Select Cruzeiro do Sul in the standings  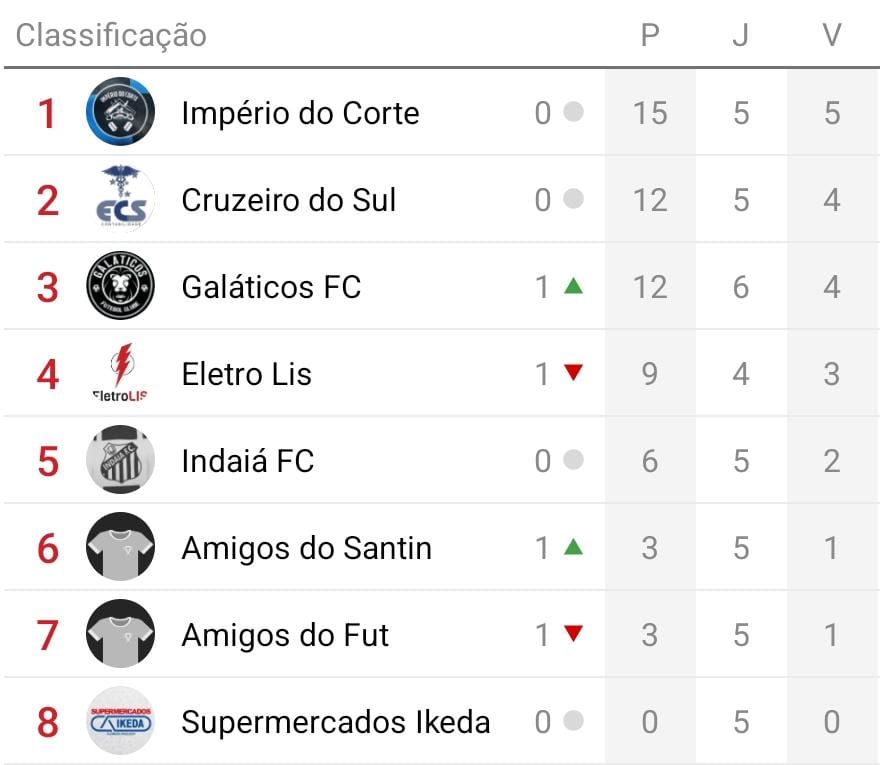click(x=289, y=200)
